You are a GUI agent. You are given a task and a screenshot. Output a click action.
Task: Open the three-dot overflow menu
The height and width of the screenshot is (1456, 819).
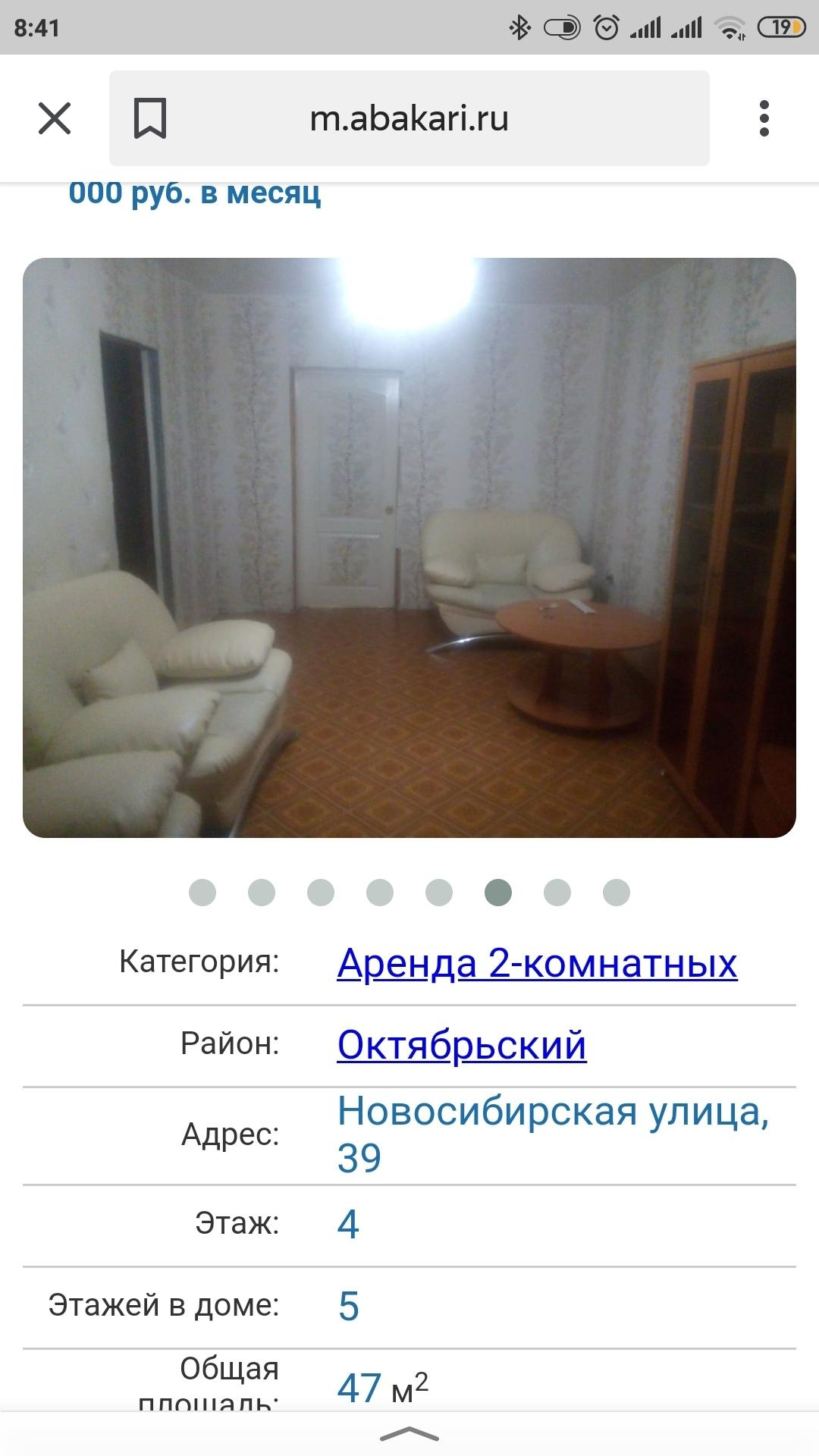[764, 118]
